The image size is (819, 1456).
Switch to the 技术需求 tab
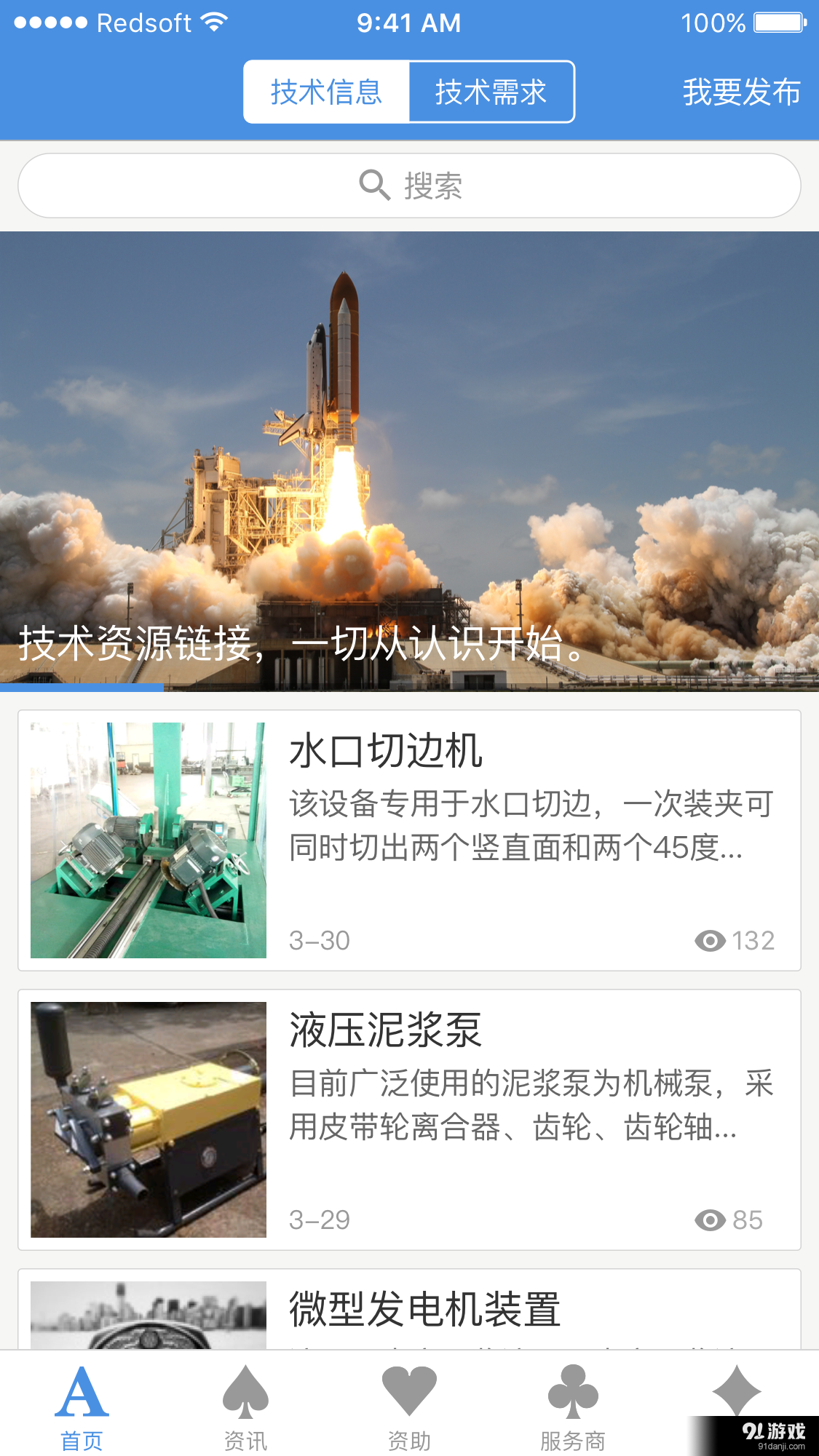(492, 92)
